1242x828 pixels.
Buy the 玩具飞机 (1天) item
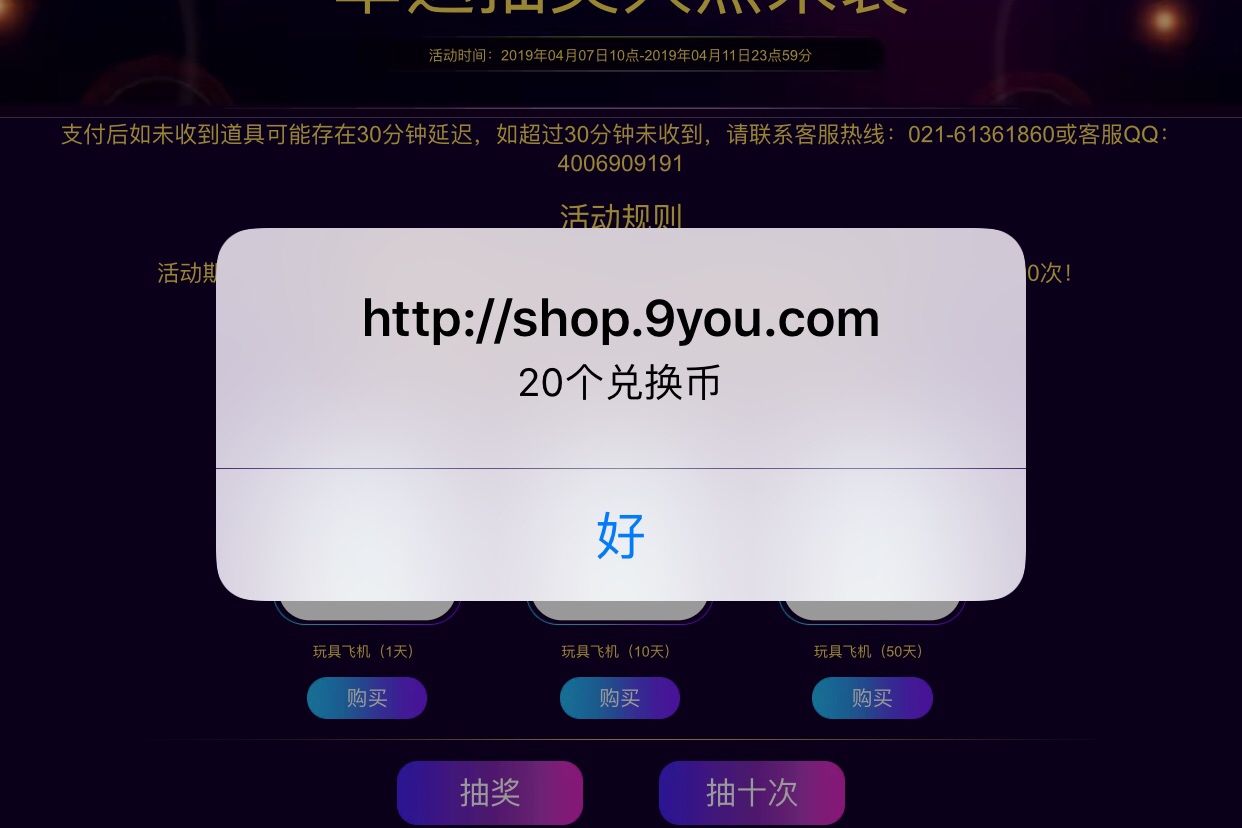(x=367, y=698)
